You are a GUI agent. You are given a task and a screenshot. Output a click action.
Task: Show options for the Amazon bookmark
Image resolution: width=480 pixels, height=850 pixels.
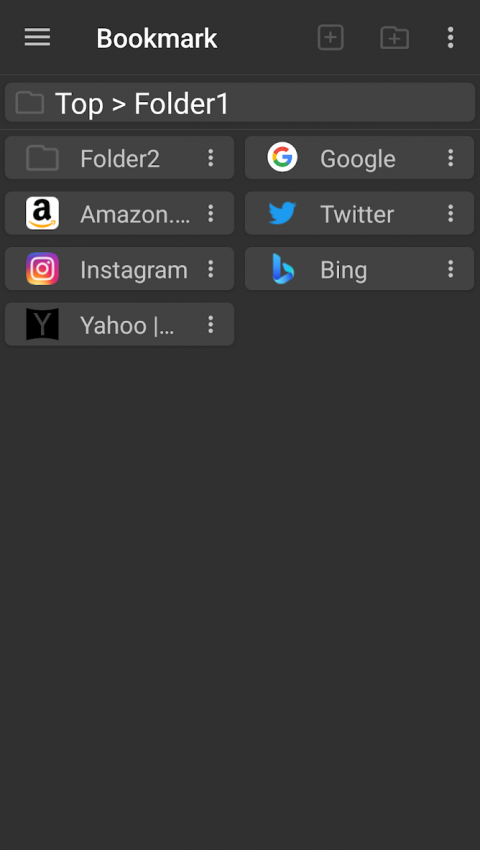[211, 213]
